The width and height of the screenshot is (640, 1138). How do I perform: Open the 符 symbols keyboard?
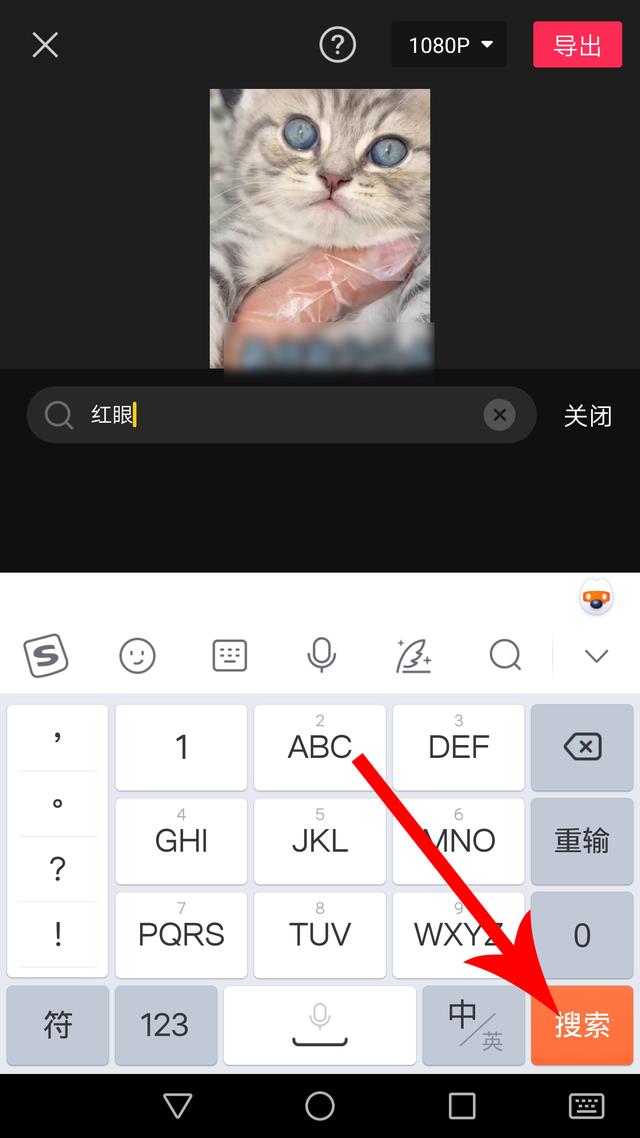[57, 1024]
